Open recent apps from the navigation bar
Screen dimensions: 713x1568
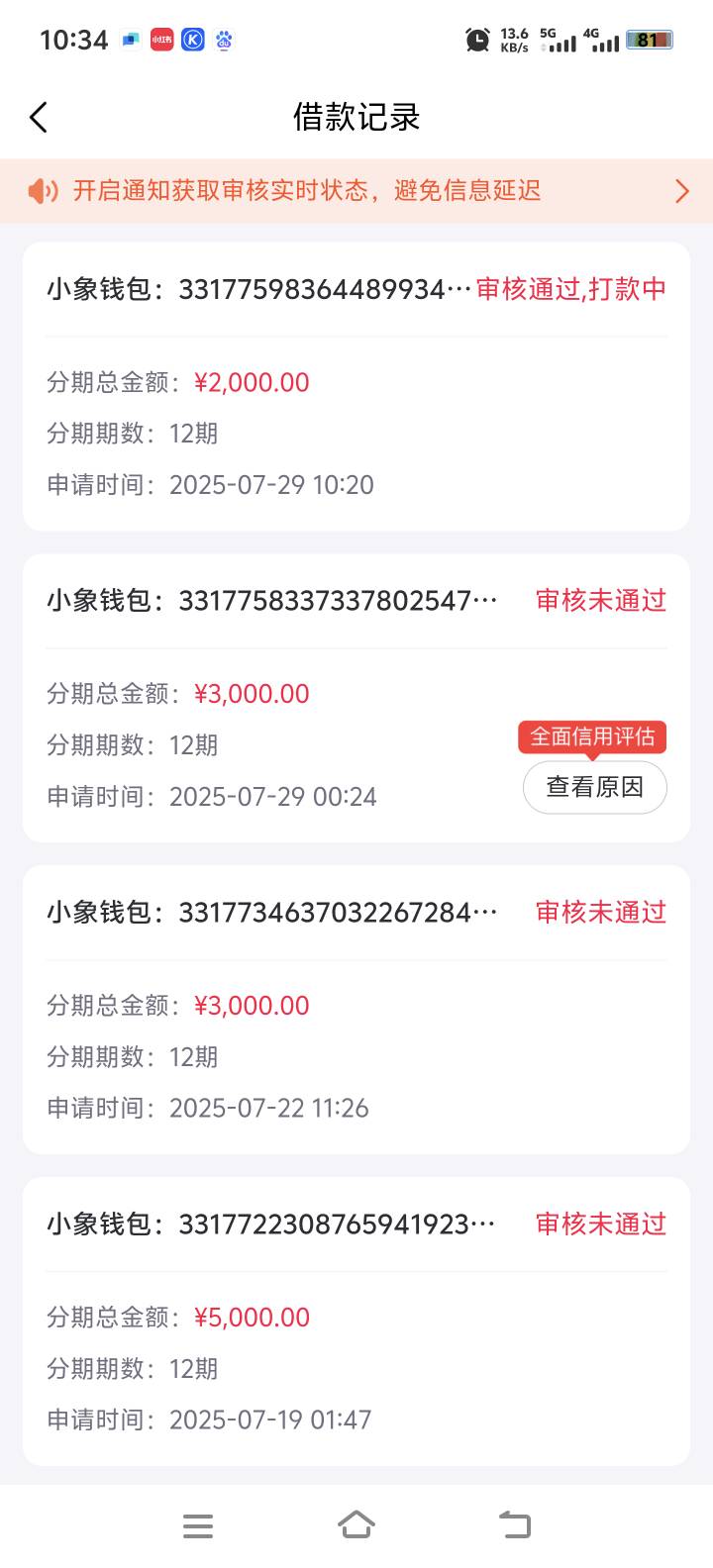tap(198, 1526)
